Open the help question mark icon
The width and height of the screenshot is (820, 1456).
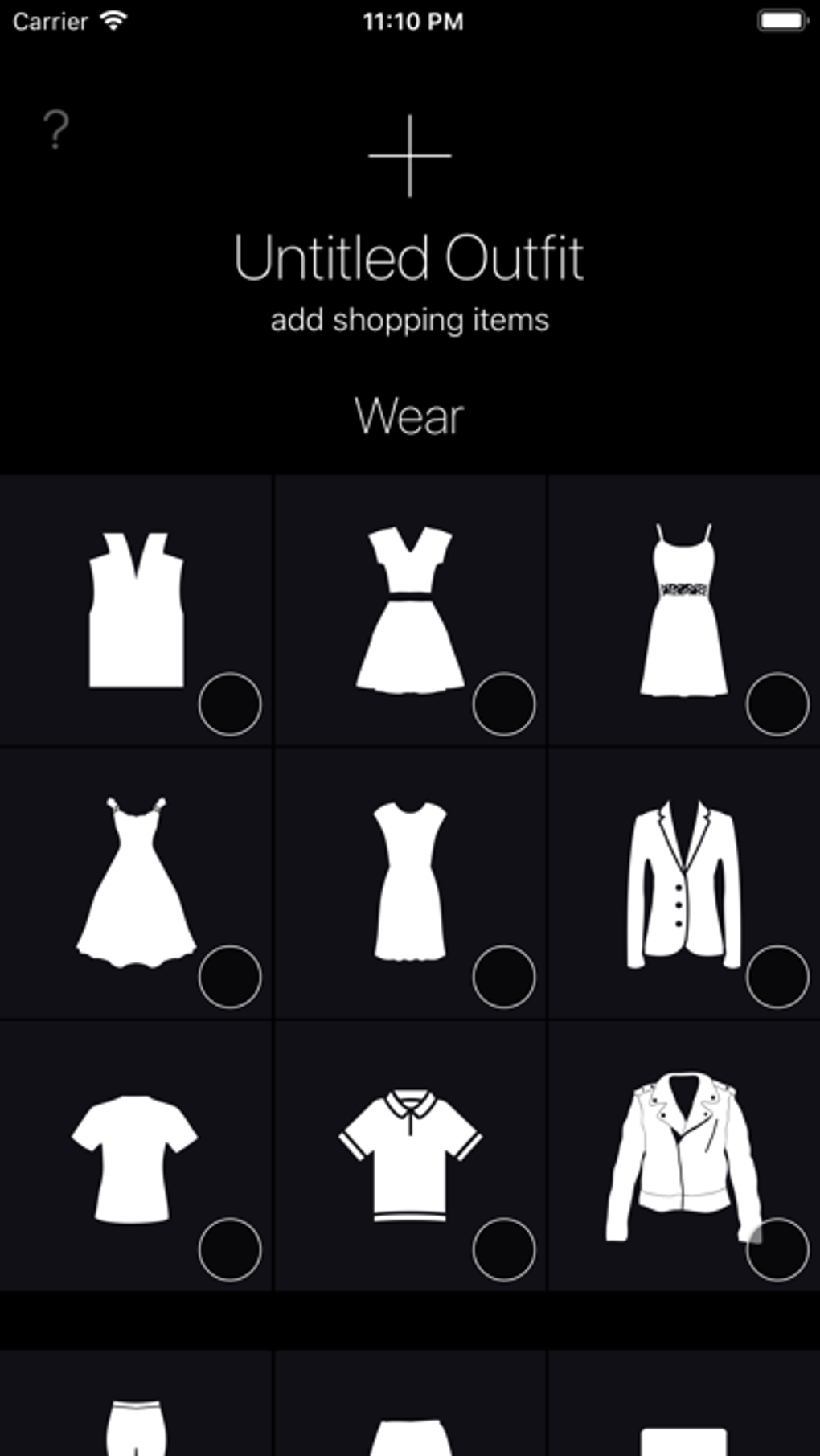coord(56,129)
